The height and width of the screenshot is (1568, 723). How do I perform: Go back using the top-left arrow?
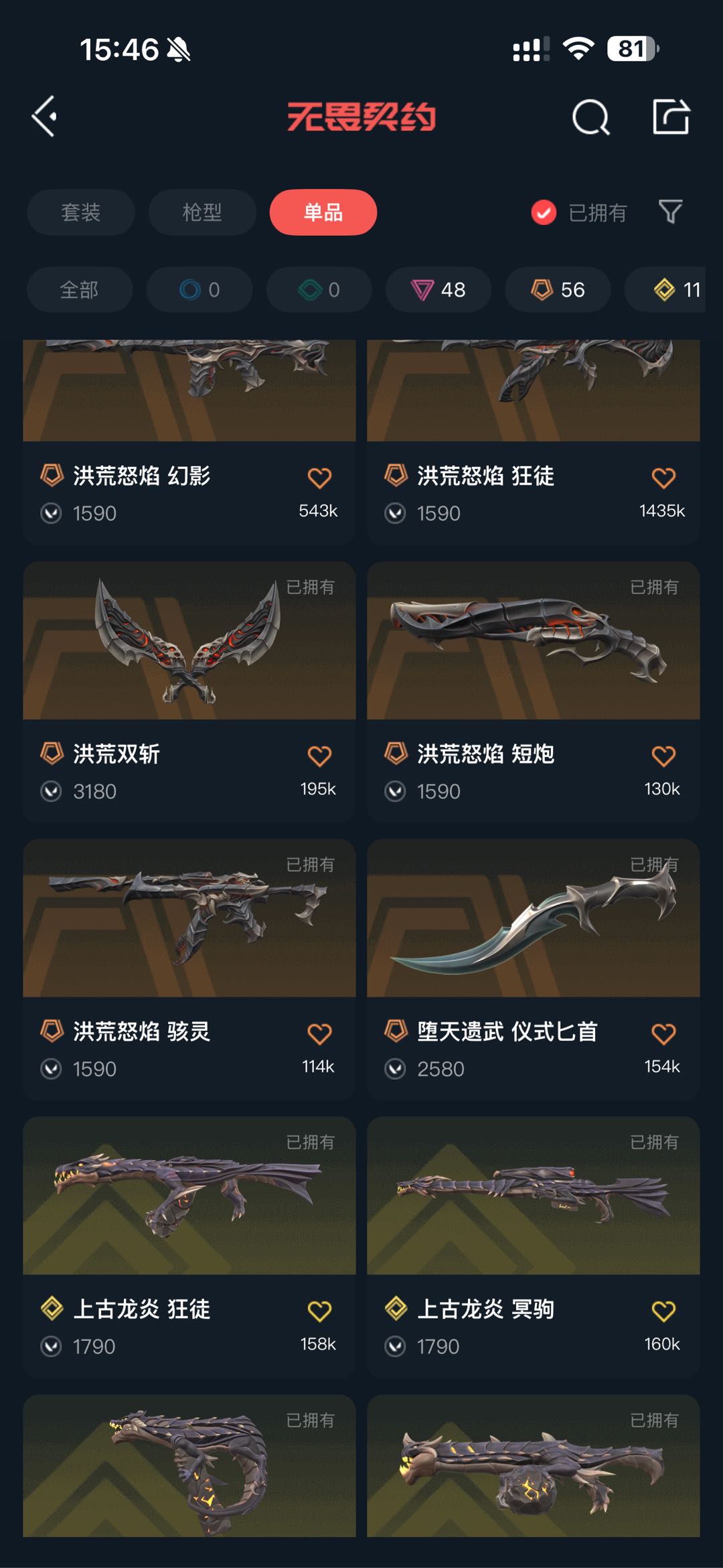45,117
